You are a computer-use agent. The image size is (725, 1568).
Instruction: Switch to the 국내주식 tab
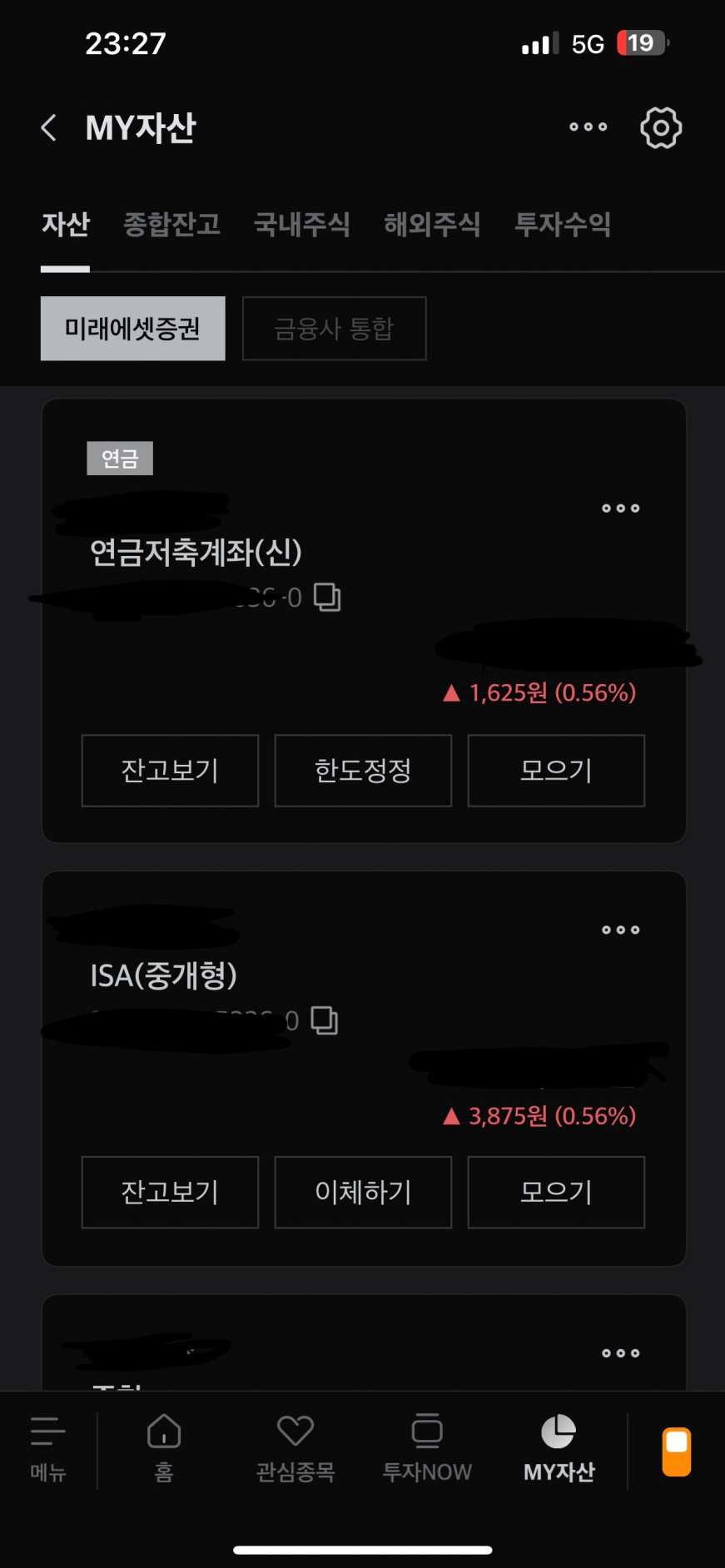[301, 224]
